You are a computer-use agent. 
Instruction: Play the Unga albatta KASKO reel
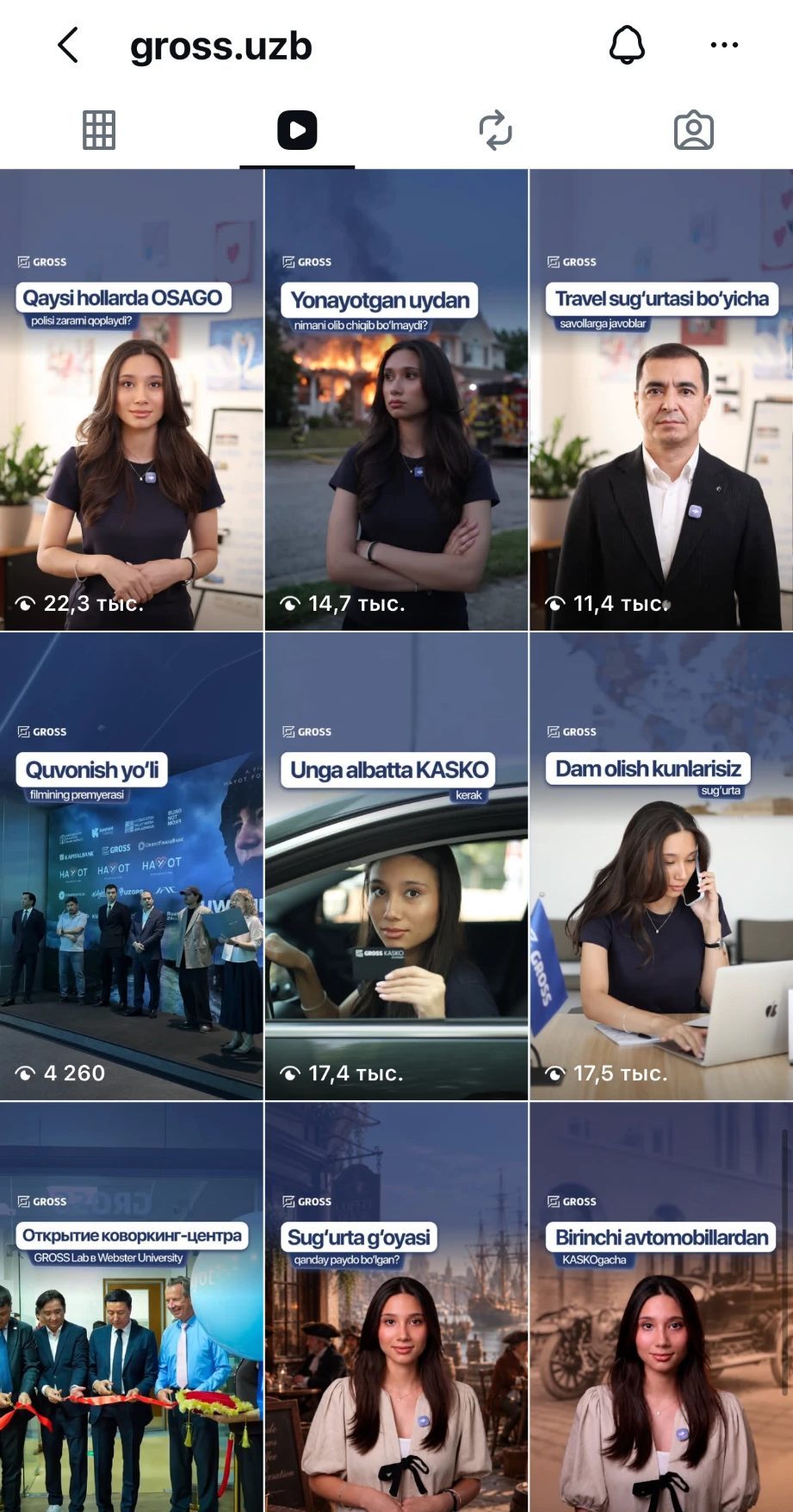click(396, 867)
